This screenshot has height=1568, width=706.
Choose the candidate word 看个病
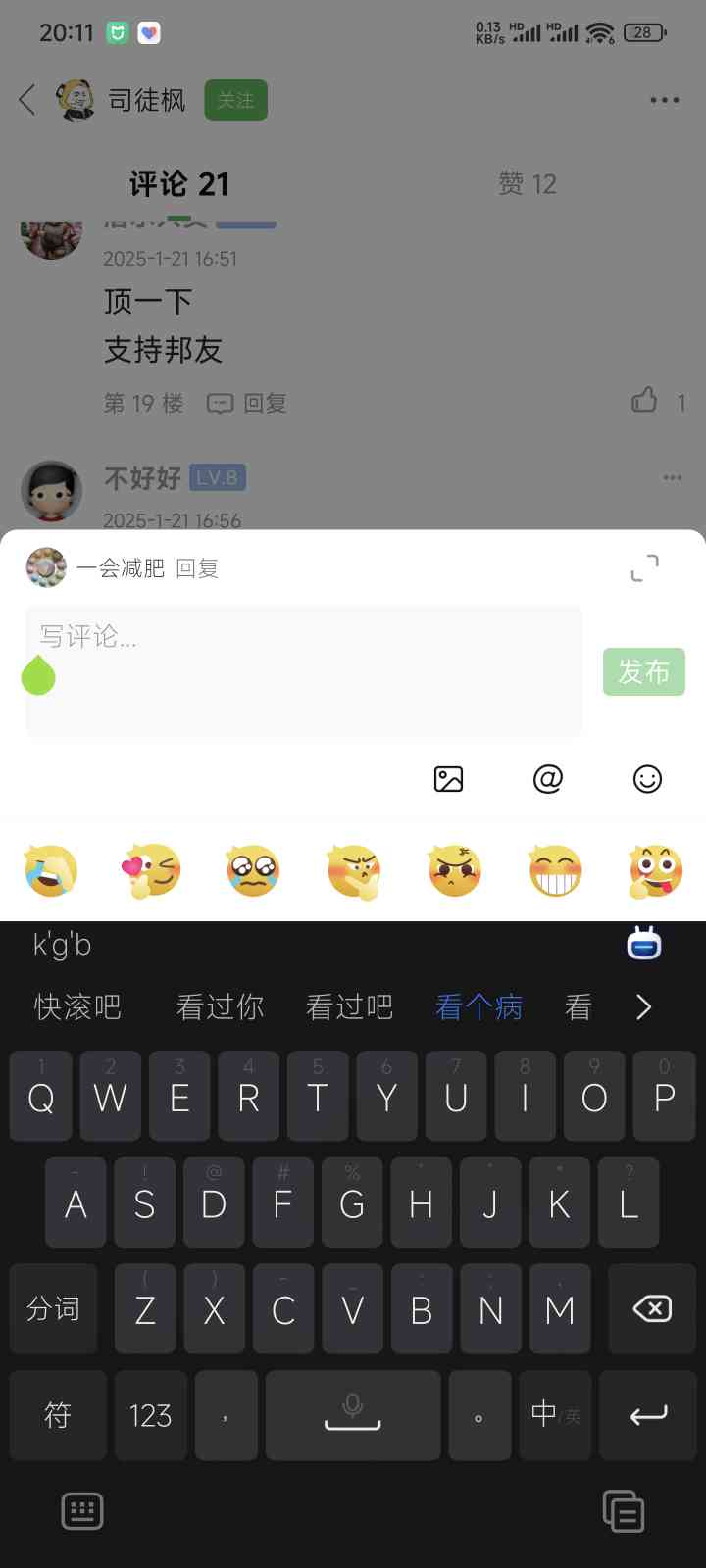coord(479,1006)
